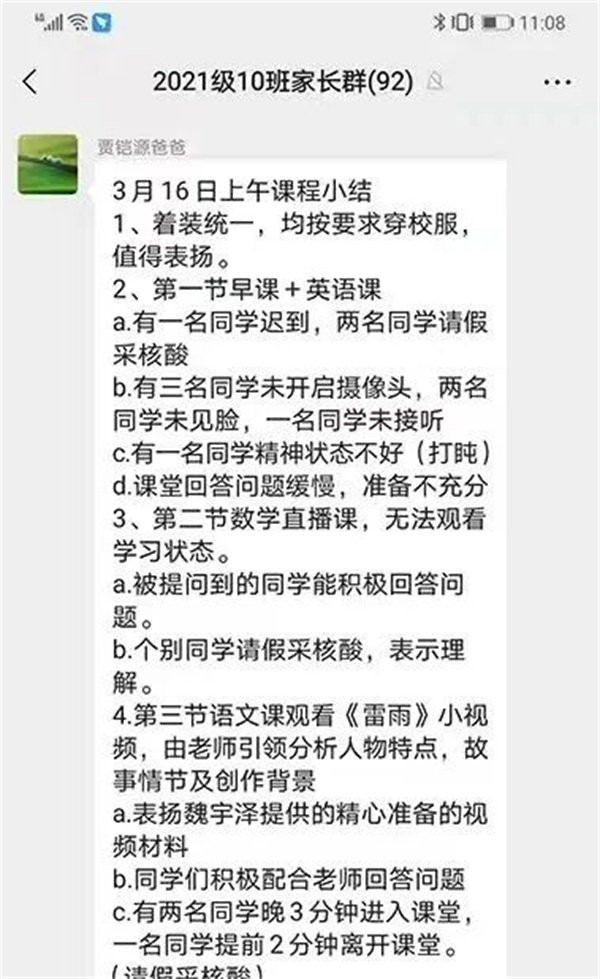This screenshot has height=979, width=600.
Task: Go back from the group chat
Action: pyautogui.click(x=30, y=83)
